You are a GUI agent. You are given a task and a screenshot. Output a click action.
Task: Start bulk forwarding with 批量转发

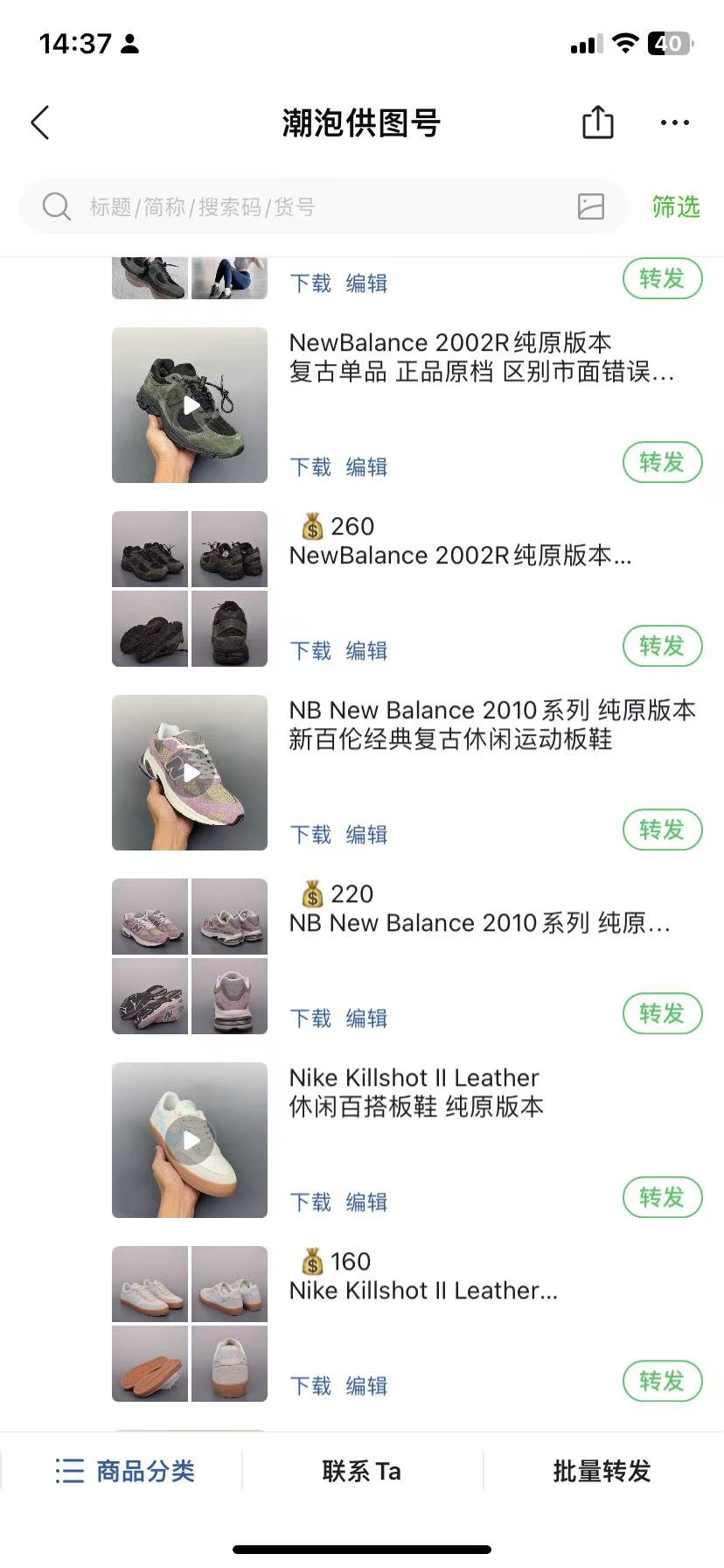602,1471
